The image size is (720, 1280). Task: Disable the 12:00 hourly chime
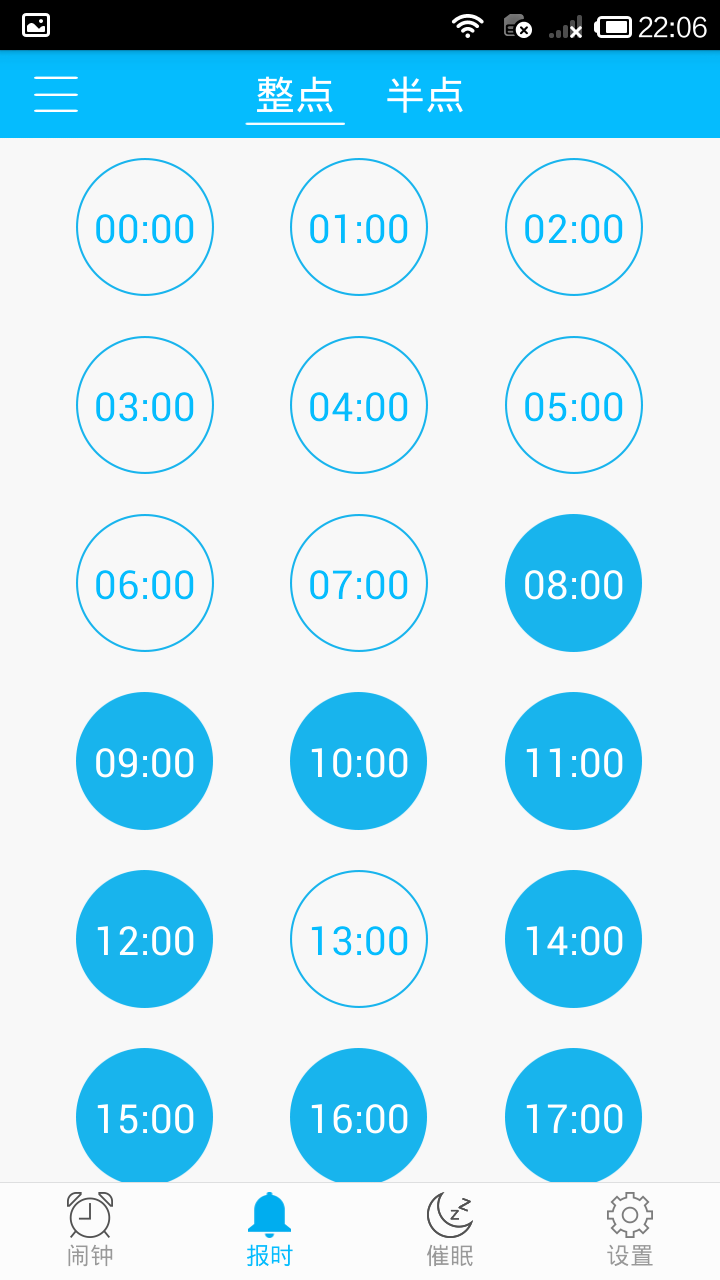(145, 939)
